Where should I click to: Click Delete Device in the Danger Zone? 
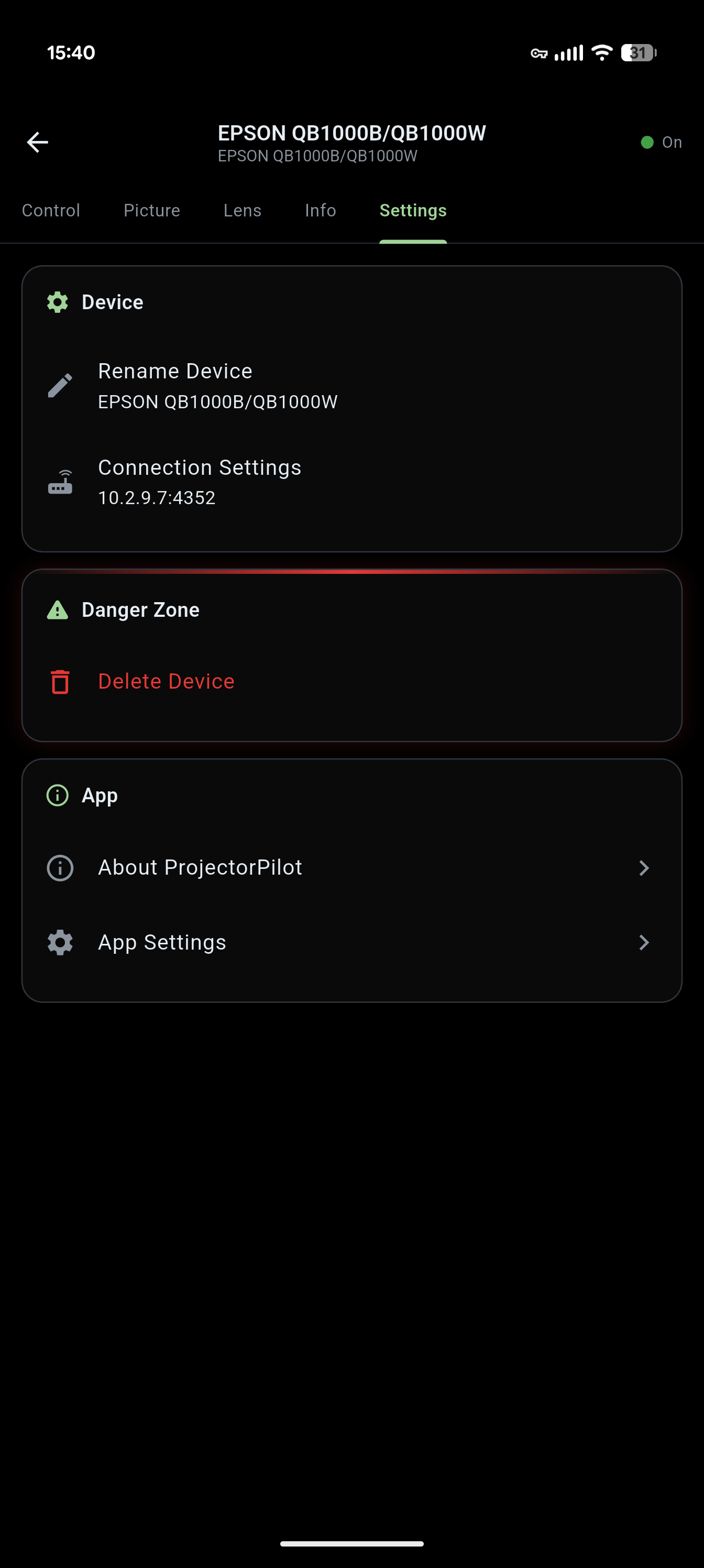[166, 682]
